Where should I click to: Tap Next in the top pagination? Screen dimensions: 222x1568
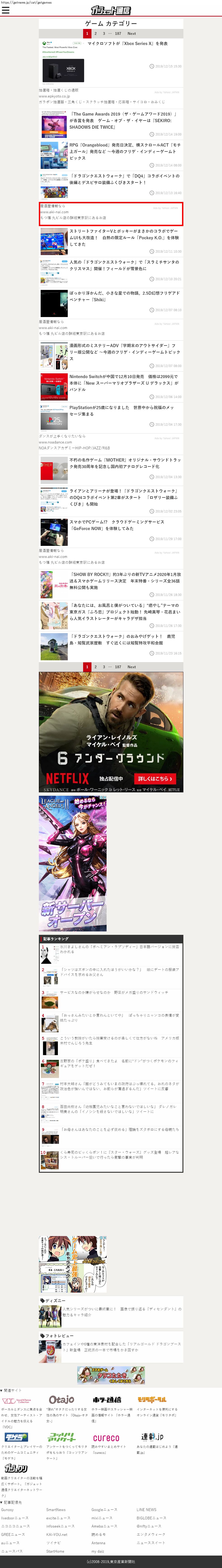[x=131, y=33]
